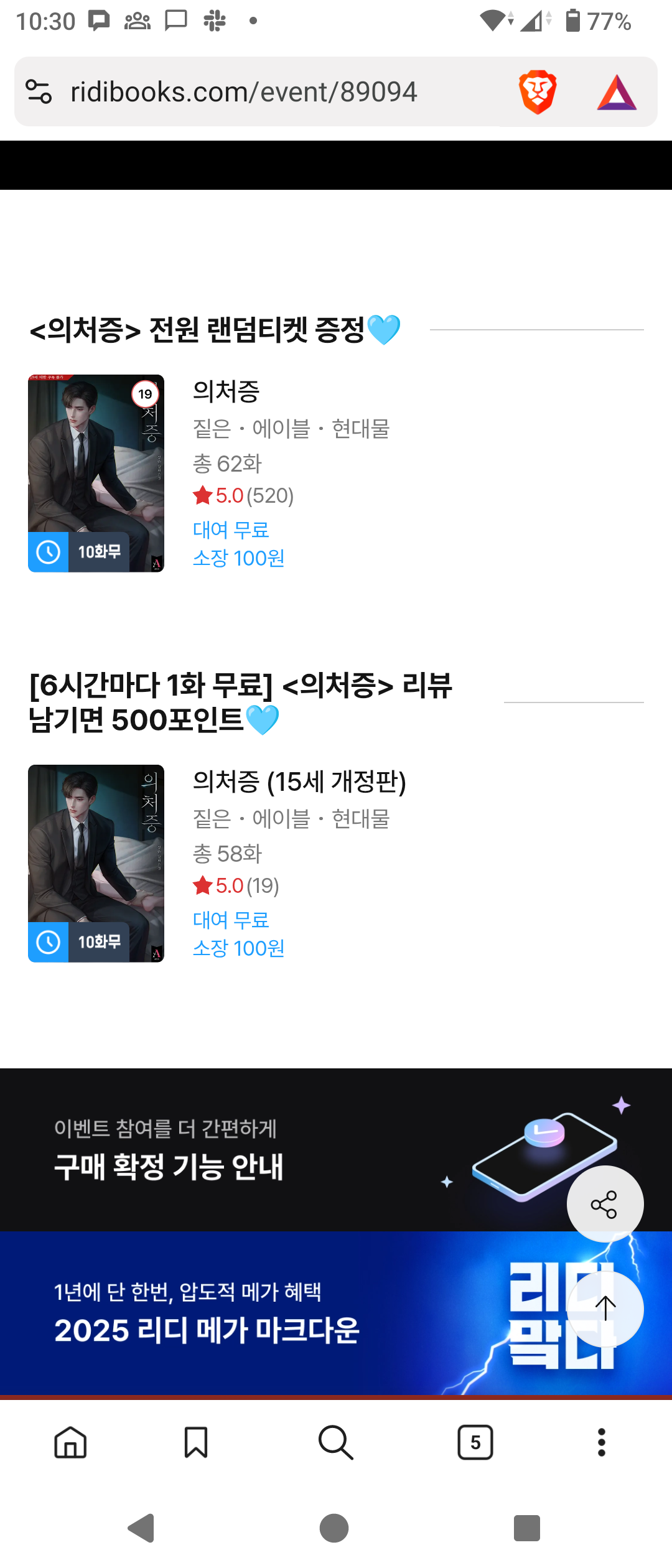Open the Brave Rewards triangle icon

616,93
